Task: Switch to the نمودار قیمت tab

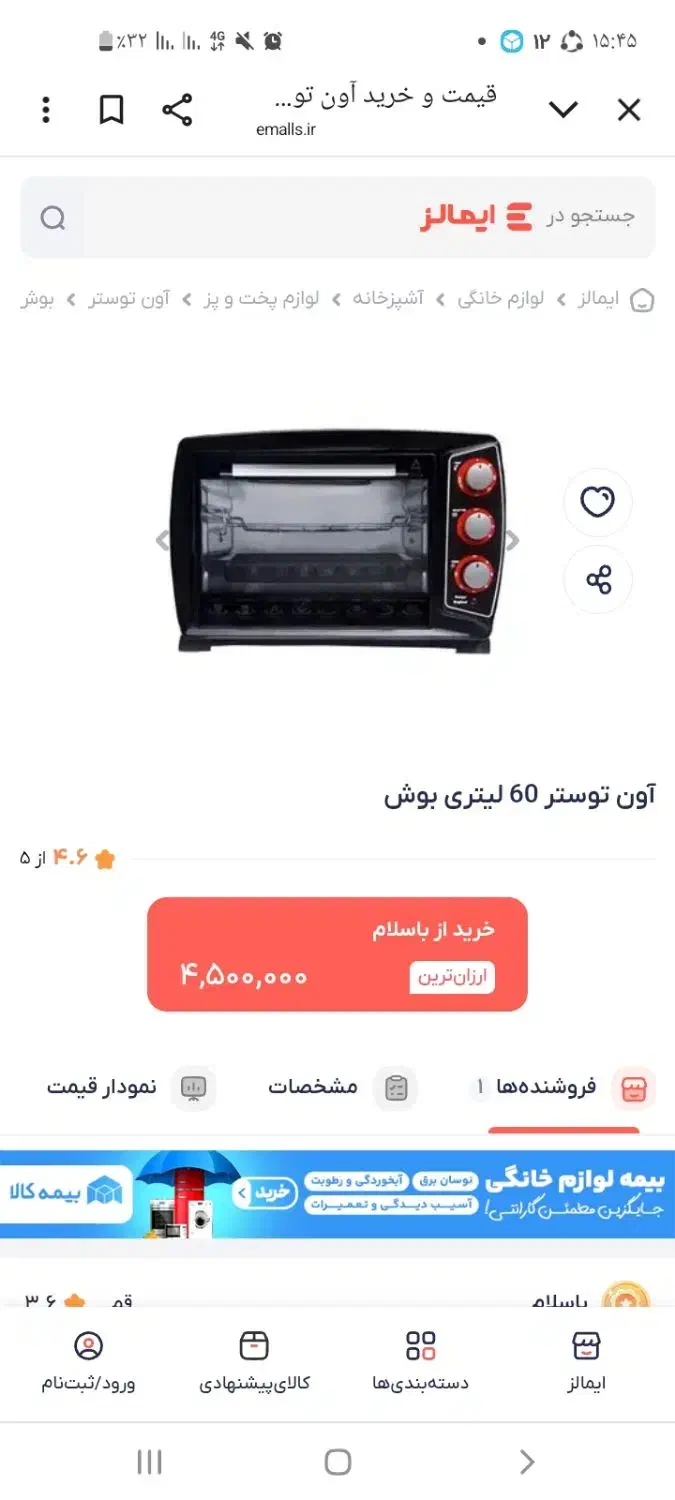Action: point(128,1087)
